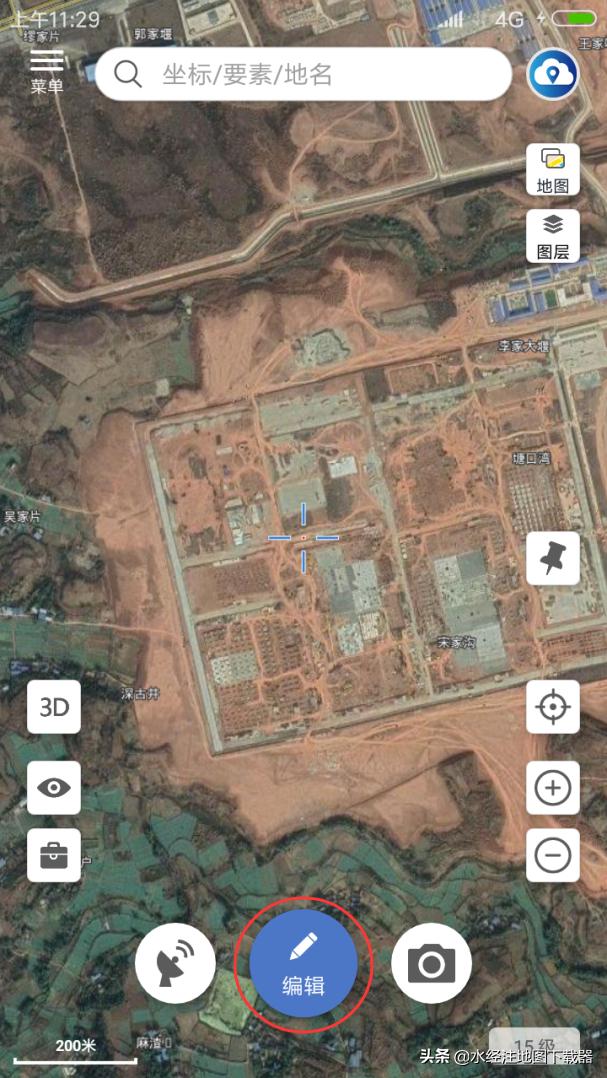Viewport: 607px width, 1078px height.
Task: Start editing with the 编辑 button
Action: [303, 963]
